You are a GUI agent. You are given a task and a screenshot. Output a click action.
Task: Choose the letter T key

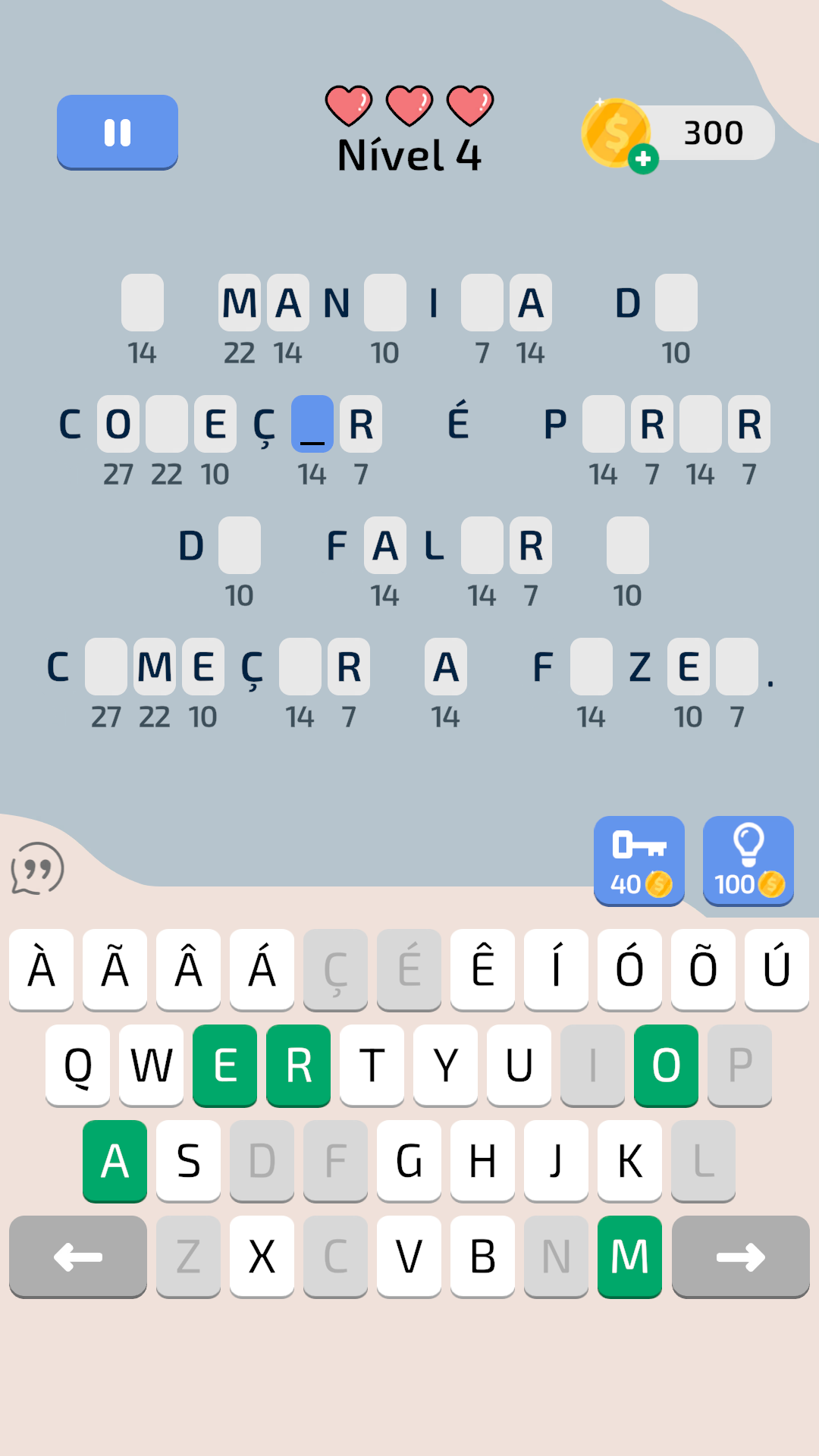[x=372, y=1065]
